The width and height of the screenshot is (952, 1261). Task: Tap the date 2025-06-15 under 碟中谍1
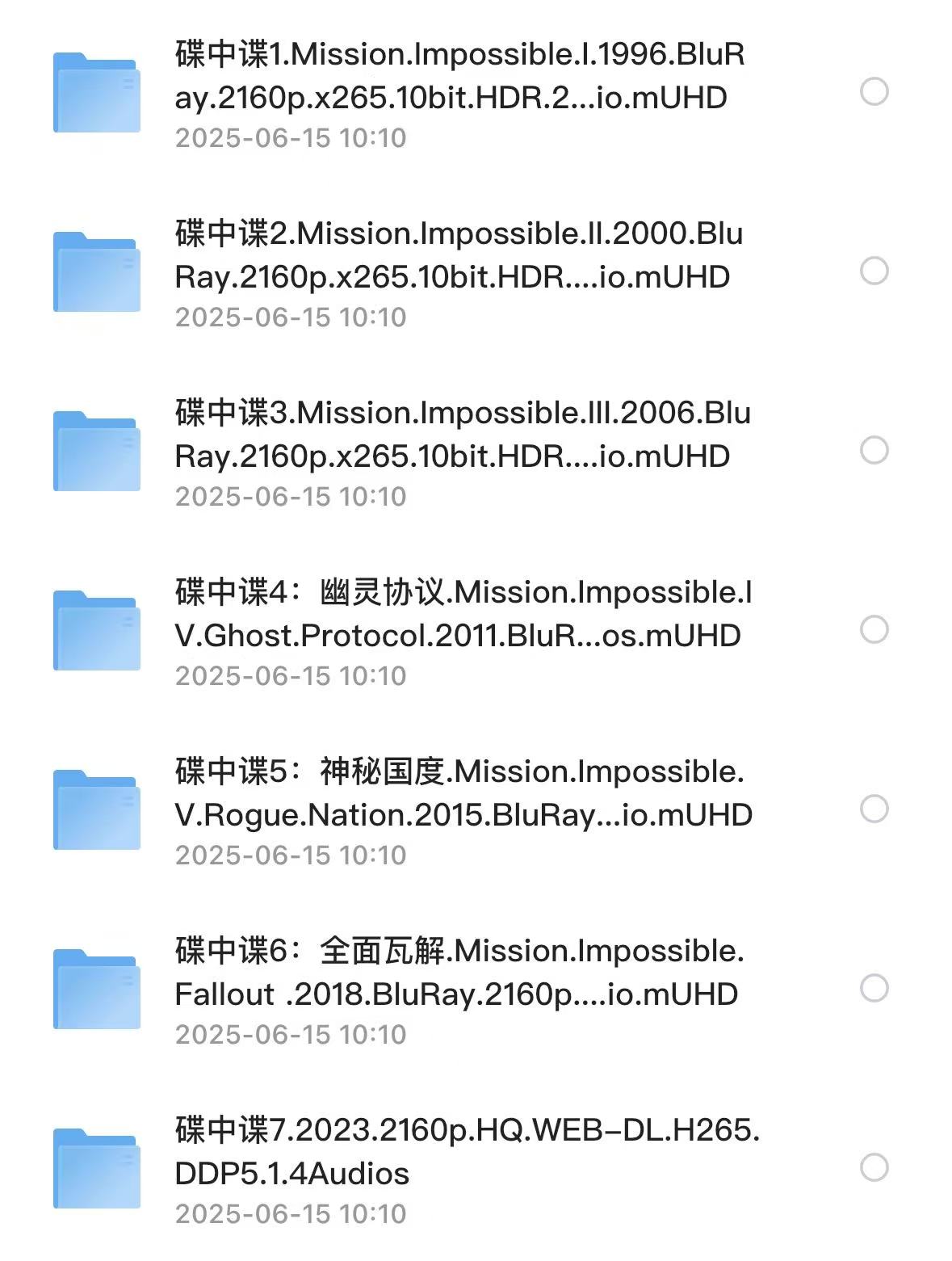pyautogui.click(x=289, y=139)
